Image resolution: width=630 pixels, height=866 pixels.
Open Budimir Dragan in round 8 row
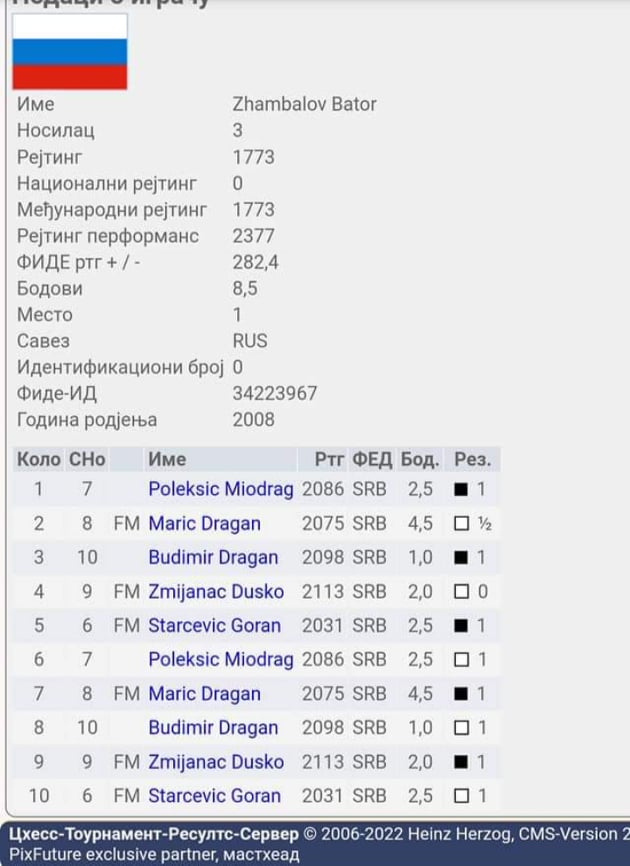(x=213, y=728)
